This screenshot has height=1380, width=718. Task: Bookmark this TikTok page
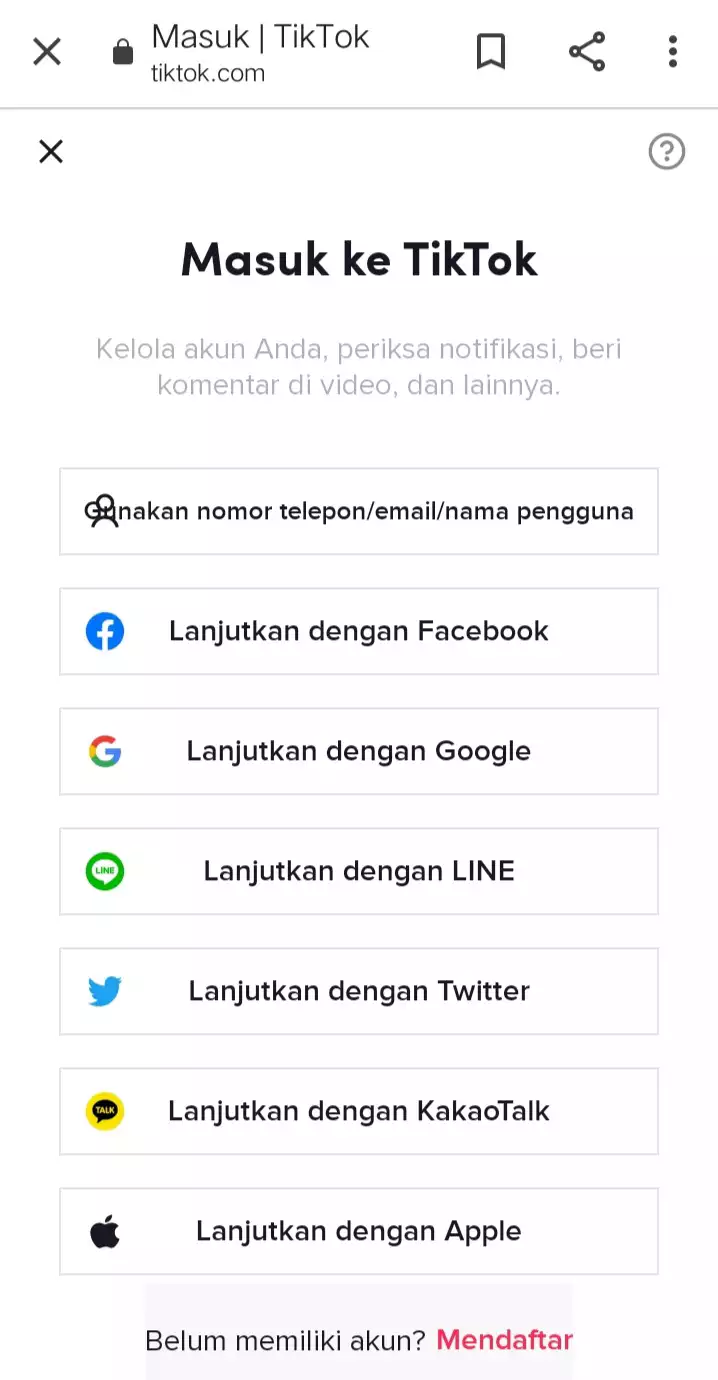(x=491, y=51)
